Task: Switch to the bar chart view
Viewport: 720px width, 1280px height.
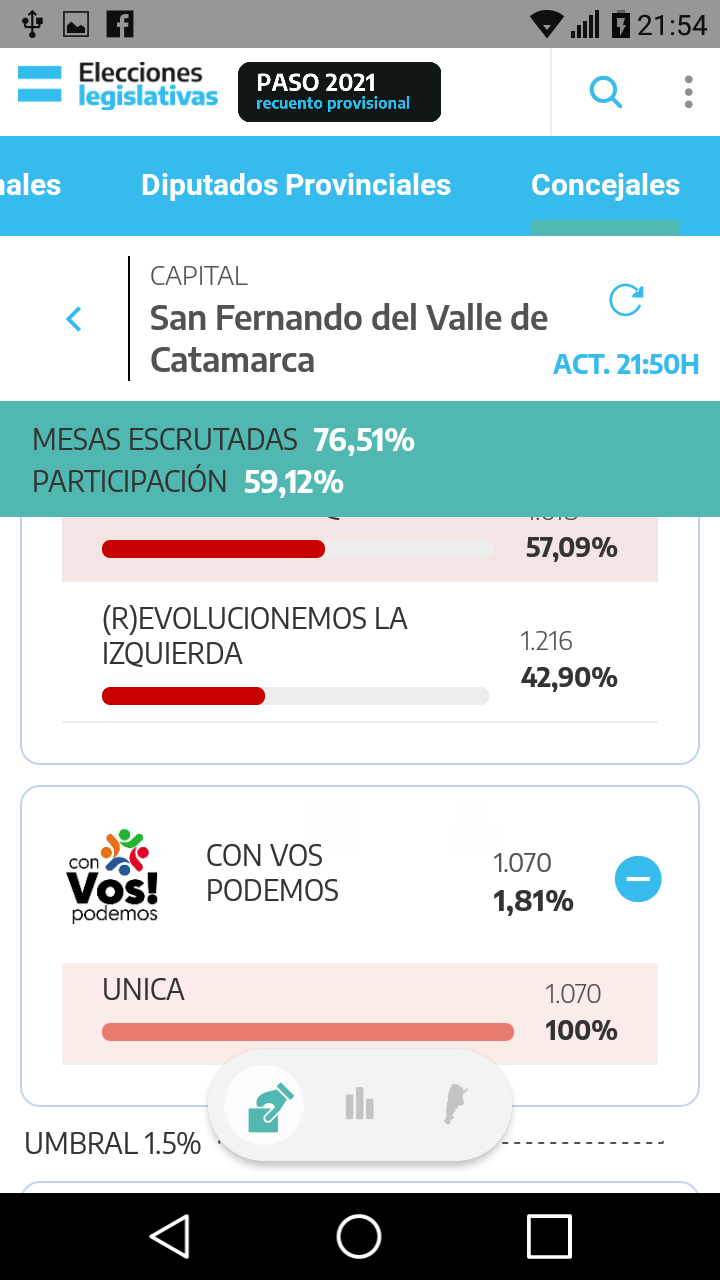Action: (359, 1105)
